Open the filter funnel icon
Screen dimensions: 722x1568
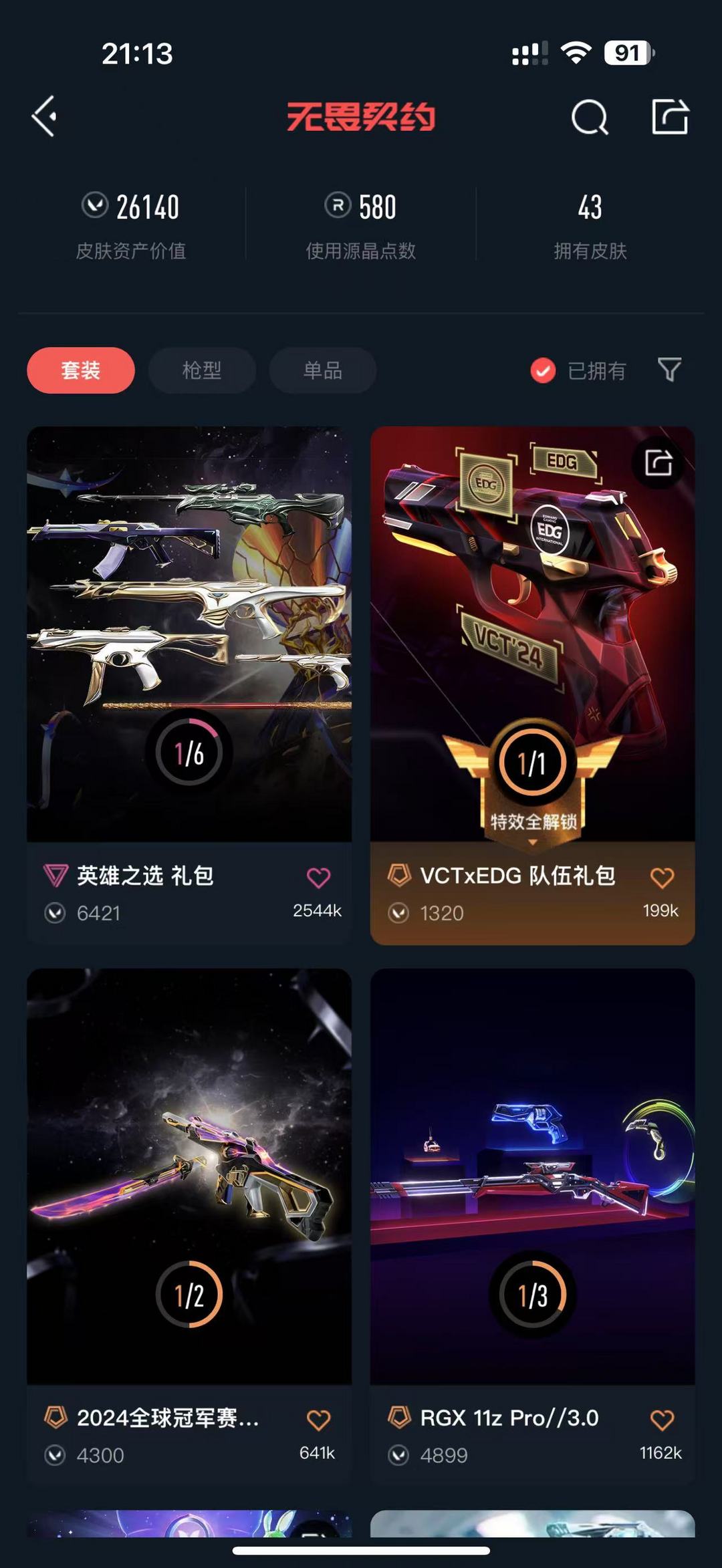(669, 370)
